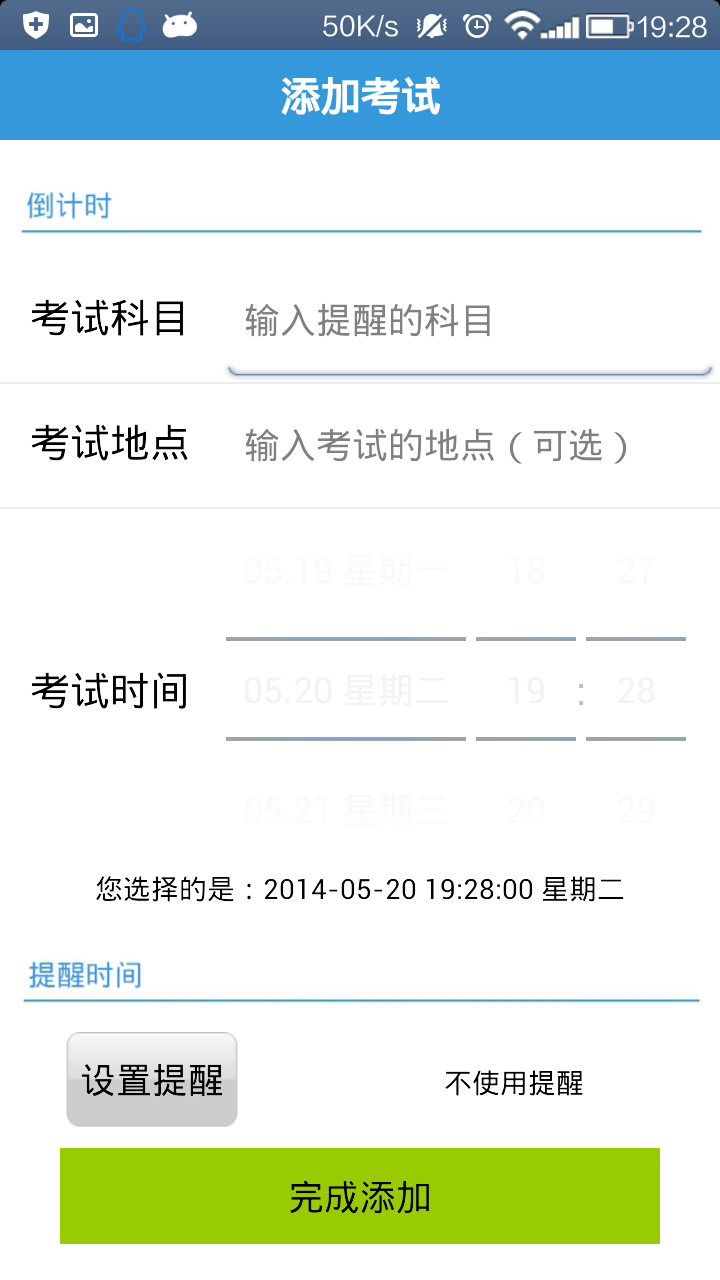Viewport: 720px width, 1280px height.
Task: Open the 设置提醒 reminder settings button
Action: click(x=152, y=1080)
